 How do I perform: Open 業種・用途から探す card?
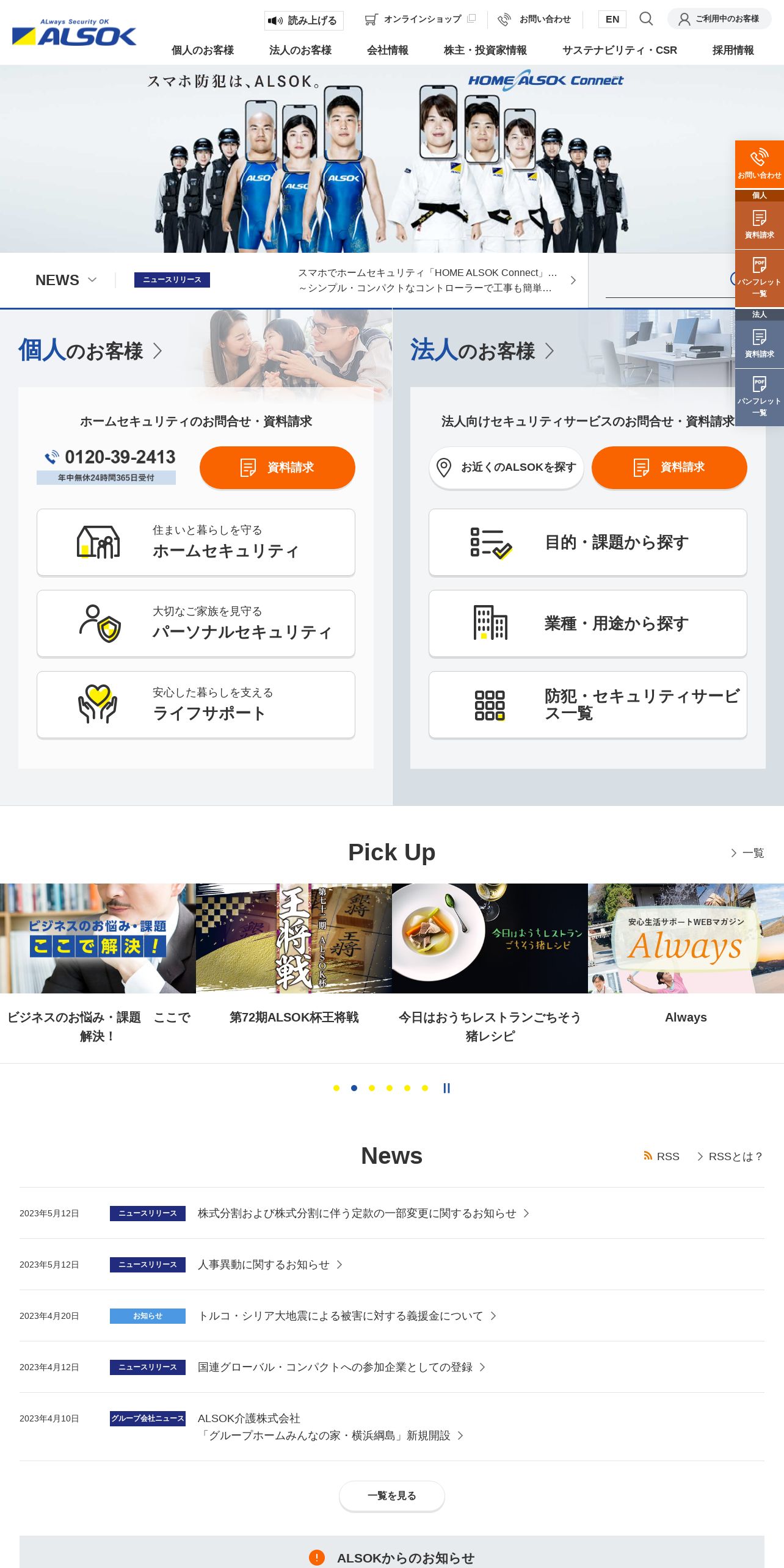588,623
